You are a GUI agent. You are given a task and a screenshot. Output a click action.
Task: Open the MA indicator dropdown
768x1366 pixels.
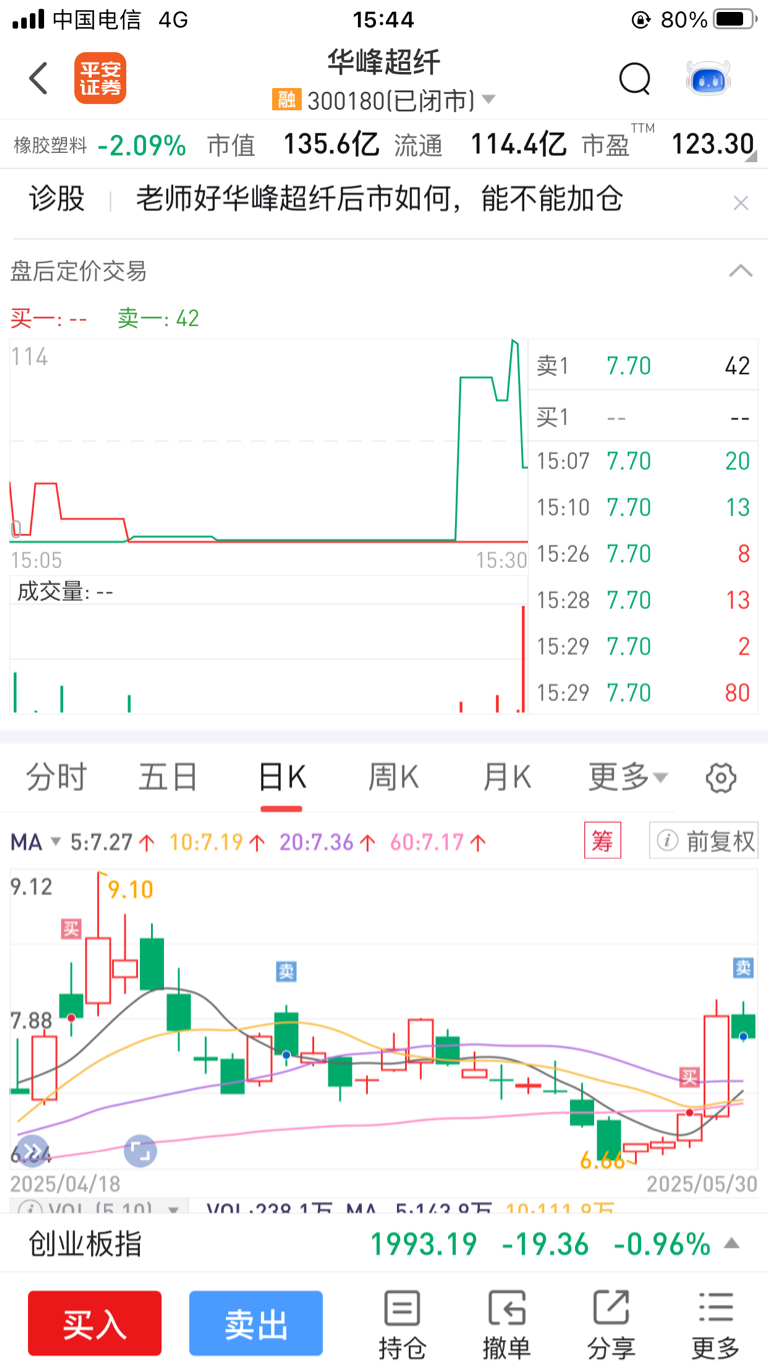[36, 842]
